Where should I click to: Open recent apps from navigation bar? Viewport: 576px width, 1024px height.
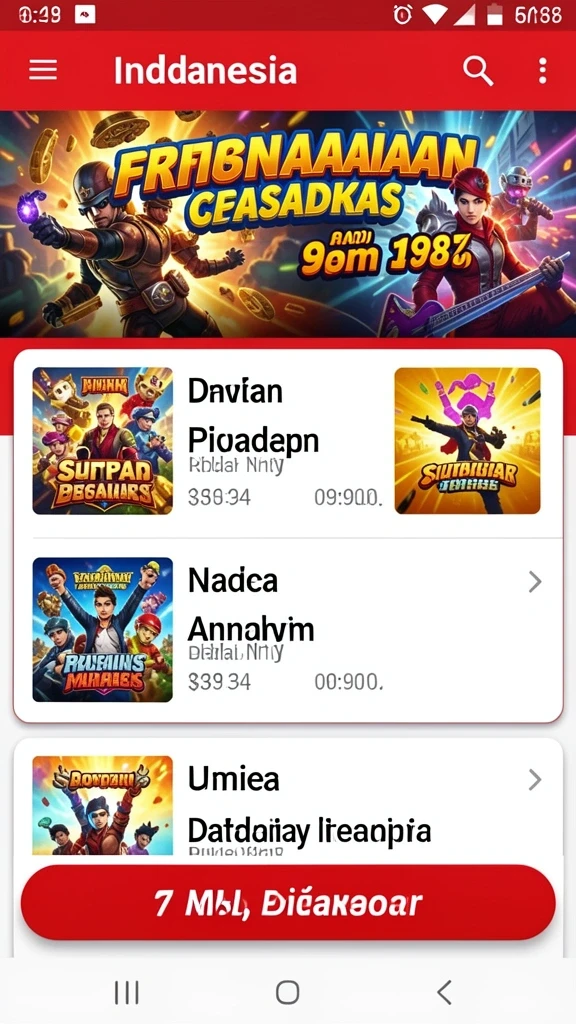(127, 992)
